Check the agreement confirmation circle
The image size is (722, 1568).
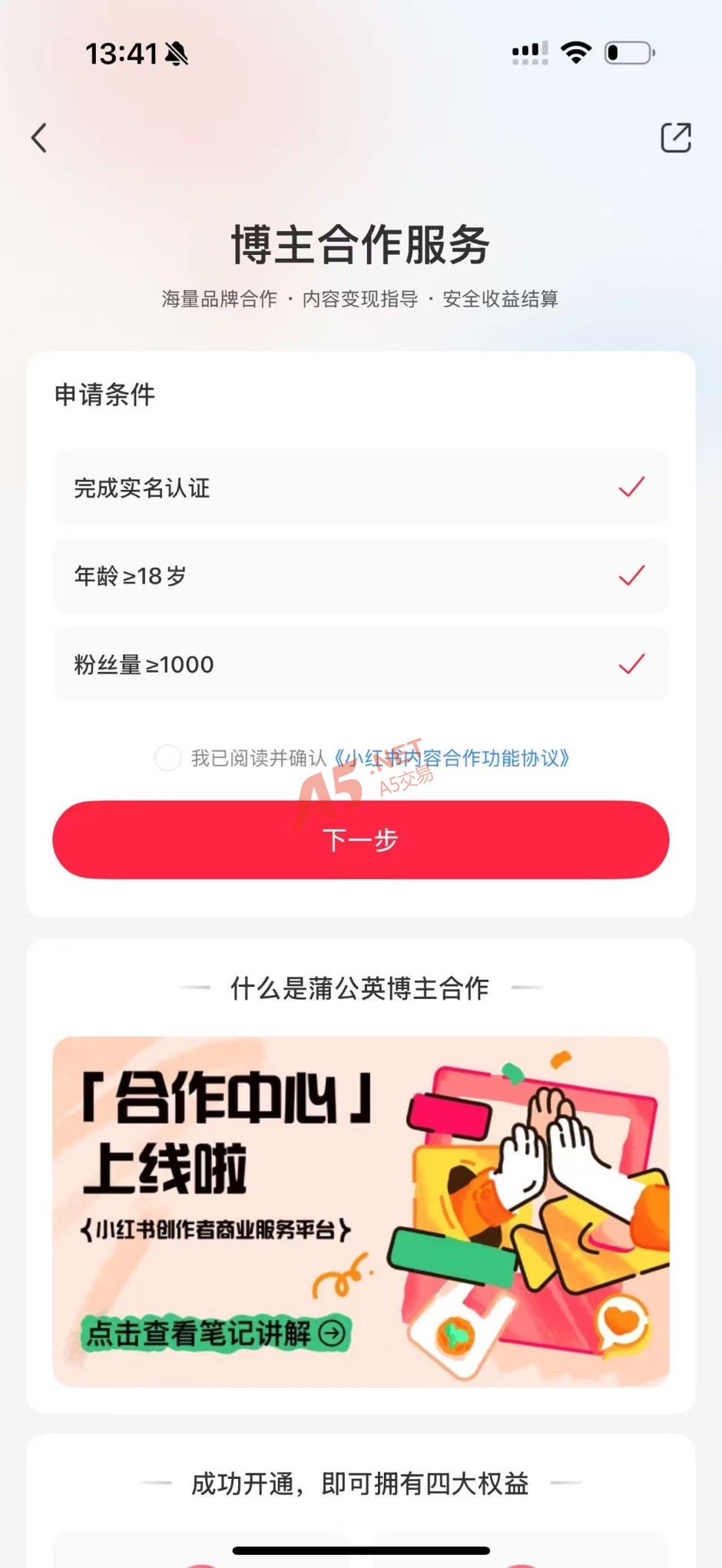(x=167, y=758)
